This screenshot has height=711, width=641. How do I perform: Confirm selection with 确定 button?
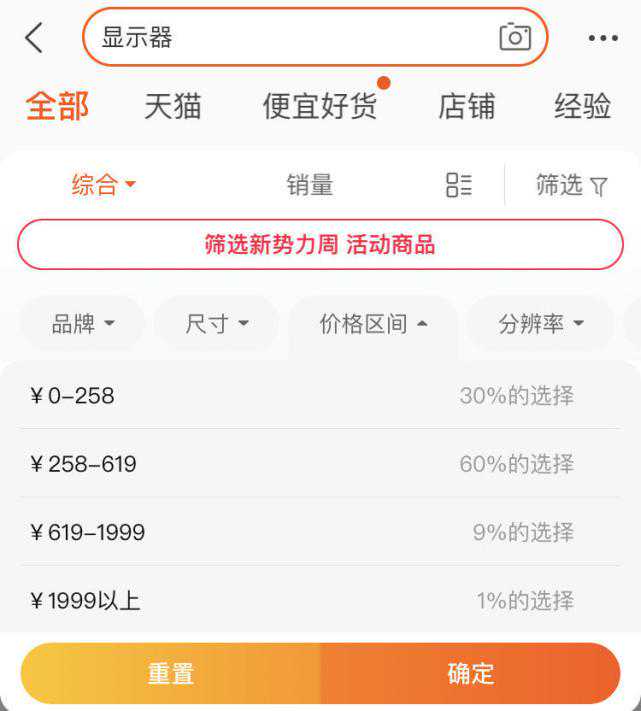470,674
